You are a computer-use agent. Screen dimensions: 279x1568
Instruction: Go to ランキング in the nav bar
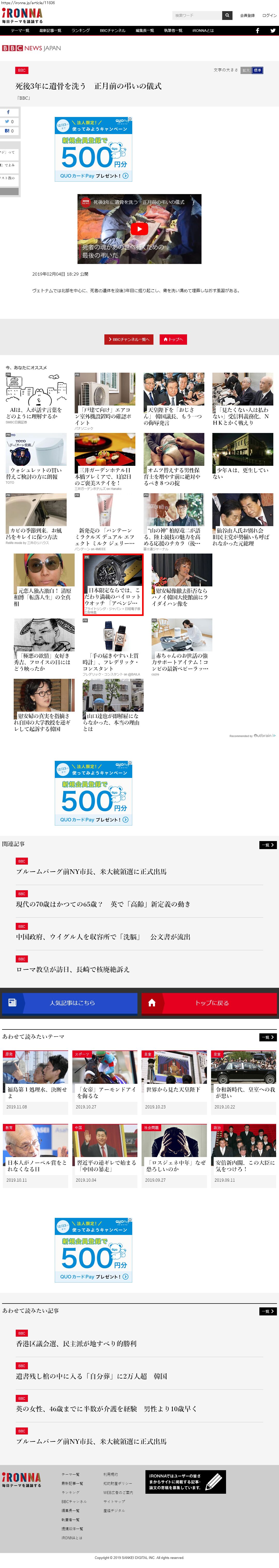click(x=80, y=31)
